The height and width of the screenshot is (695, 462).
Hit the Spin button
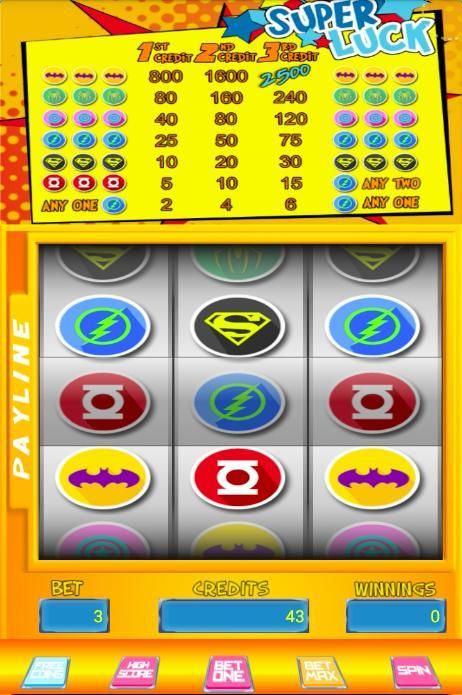[413, 672]
